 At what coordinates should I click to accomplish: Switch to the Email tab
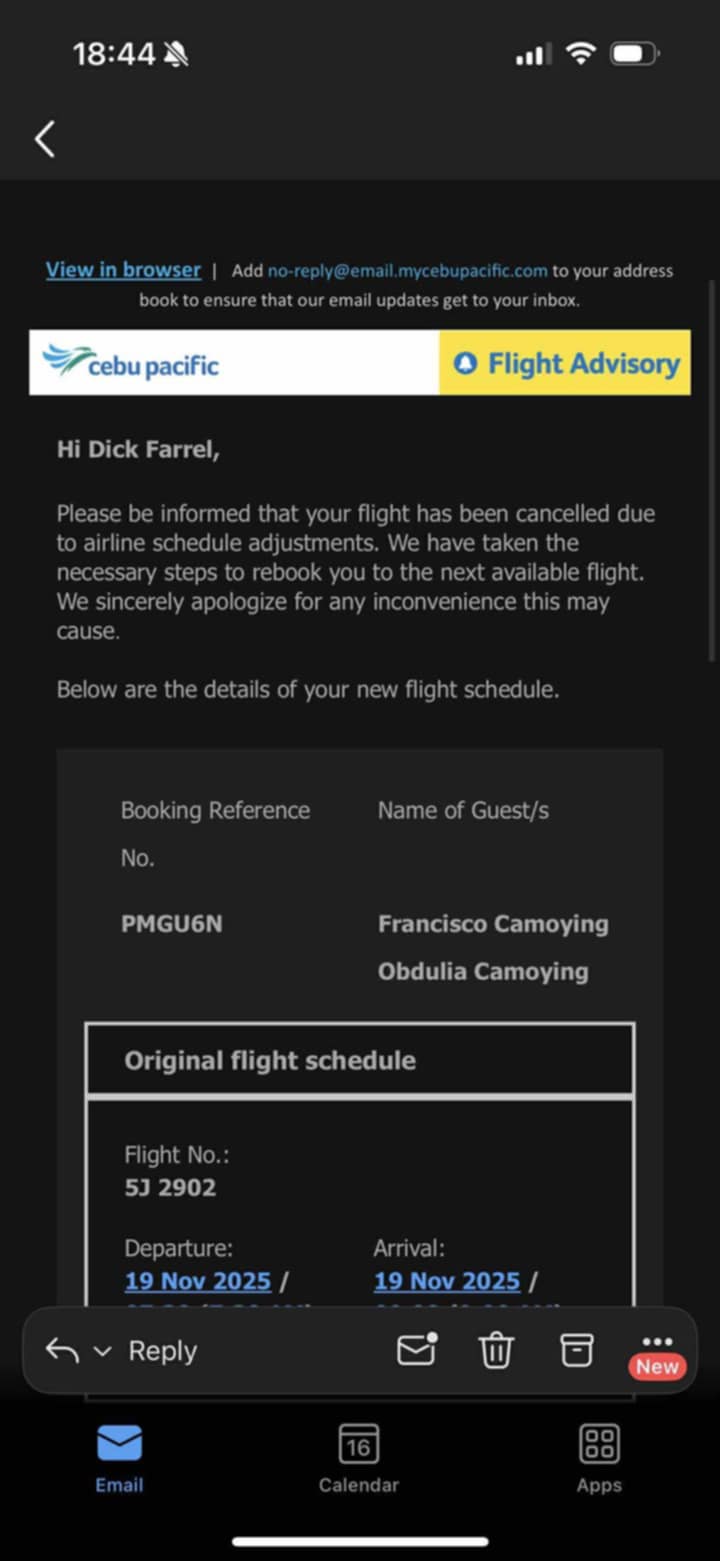(119, 1458)
